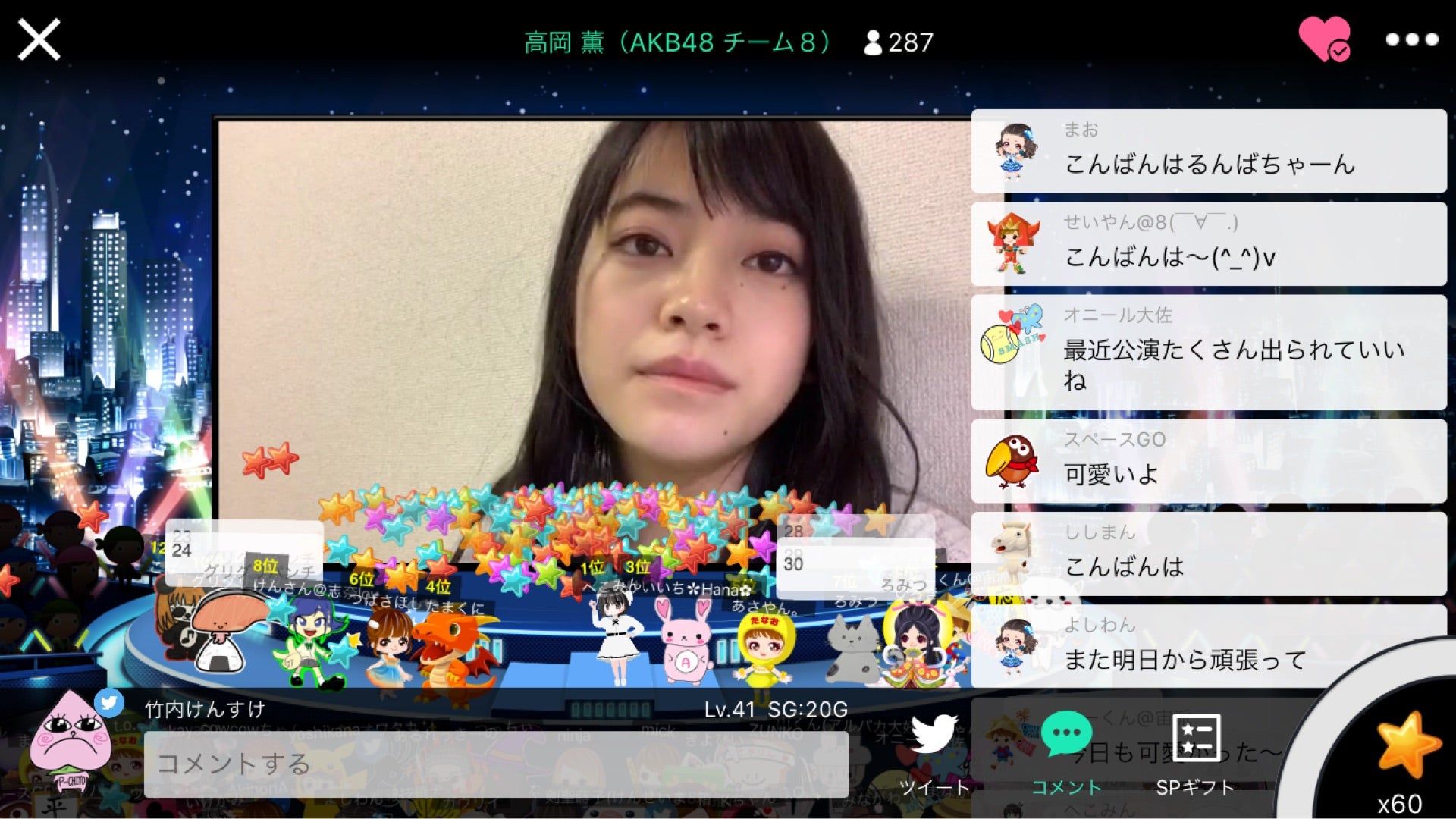Viewport: 1456px width, 819px height.
Task: Tap the コメントする comment input field
Action: coord(496,764)
